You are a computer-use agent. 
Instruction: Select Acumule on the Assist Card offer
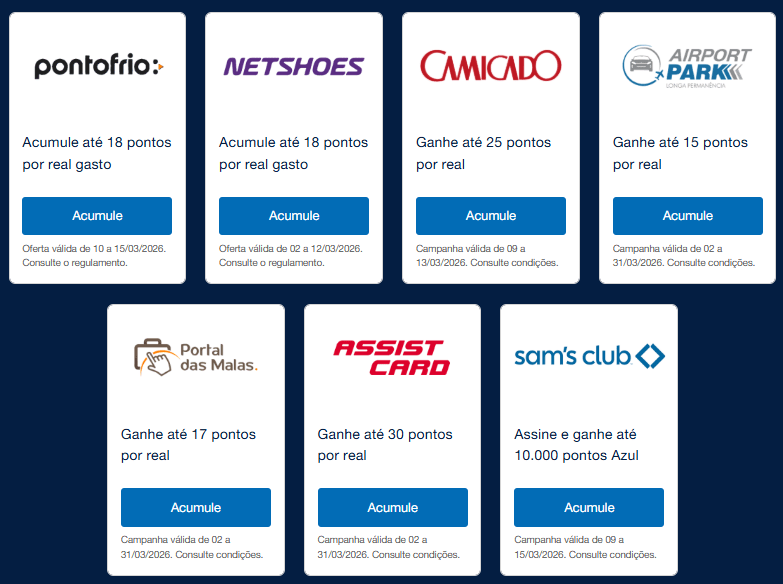coord(393,507)
